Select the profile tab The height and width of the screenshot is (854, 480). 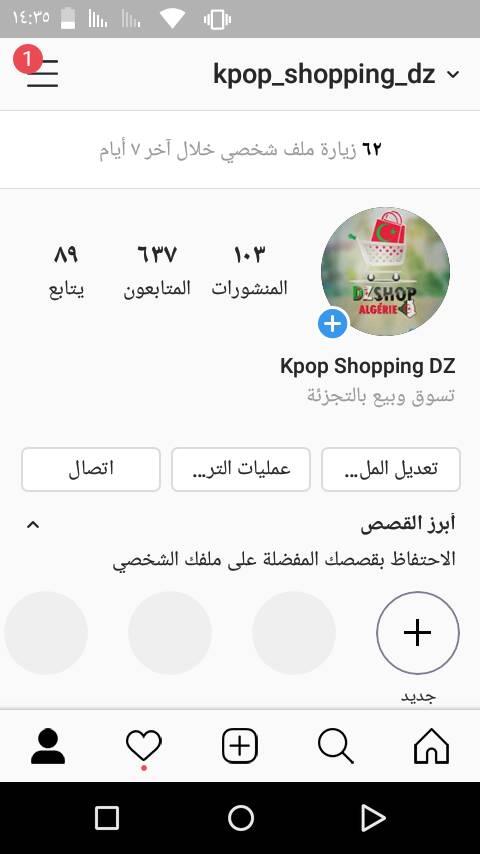[48, 746]
